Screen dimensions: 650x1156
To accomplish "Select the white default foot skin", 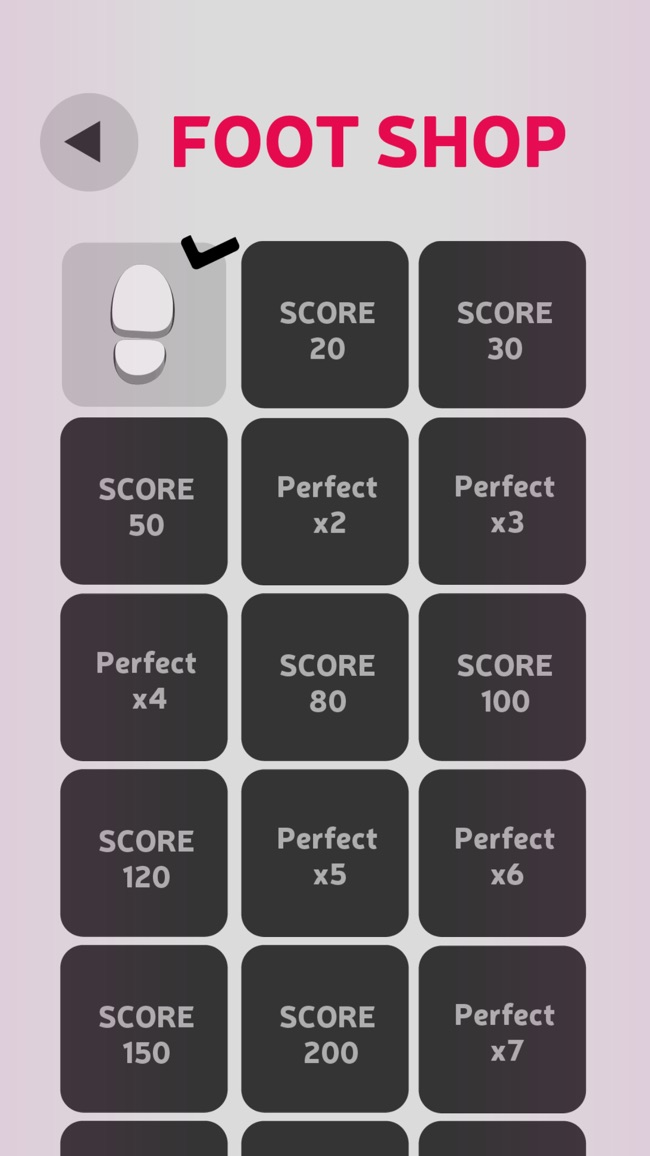I will click(144, 324).
